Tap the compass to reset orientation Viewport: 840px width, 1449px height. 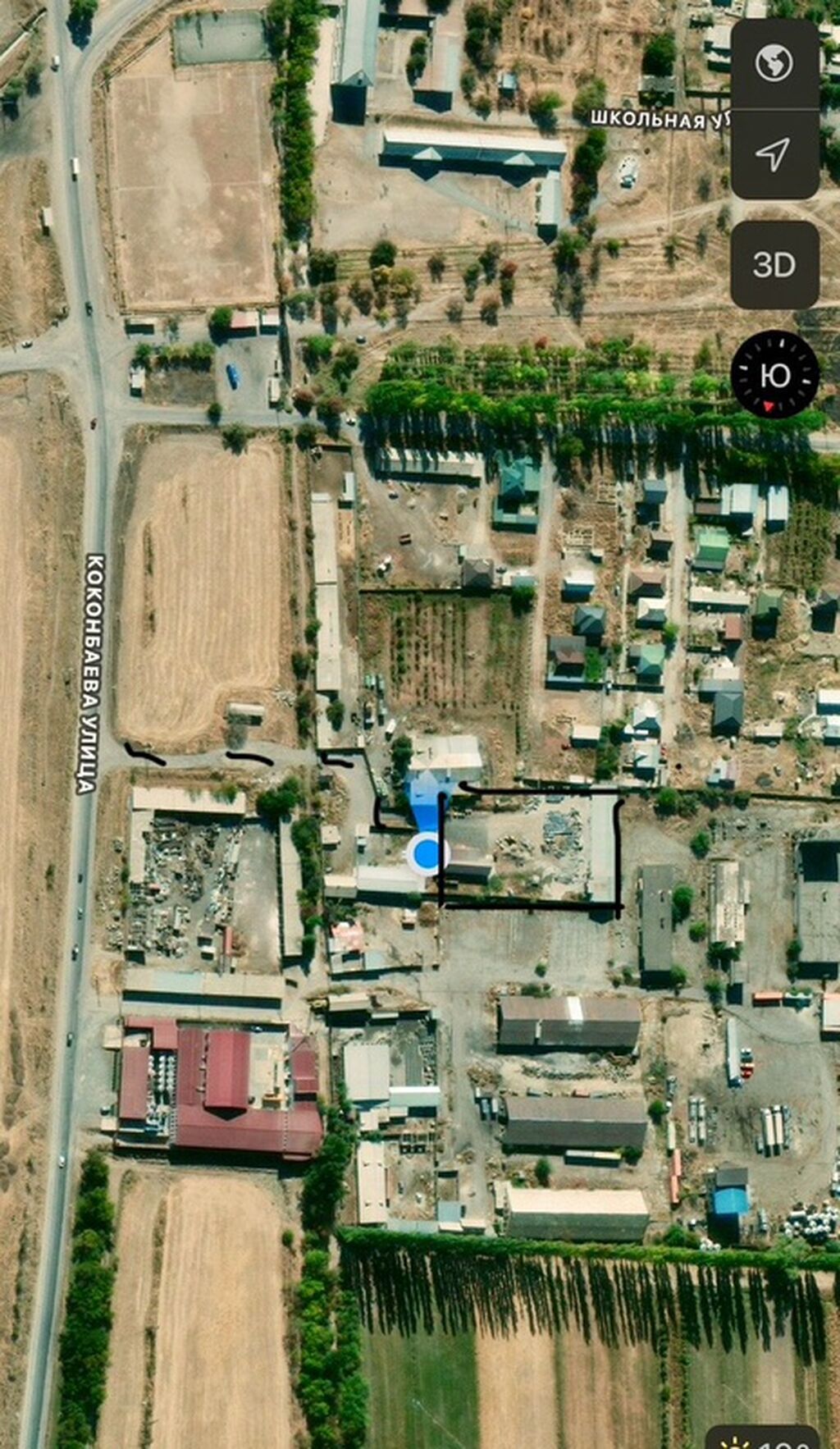point(775,374)
